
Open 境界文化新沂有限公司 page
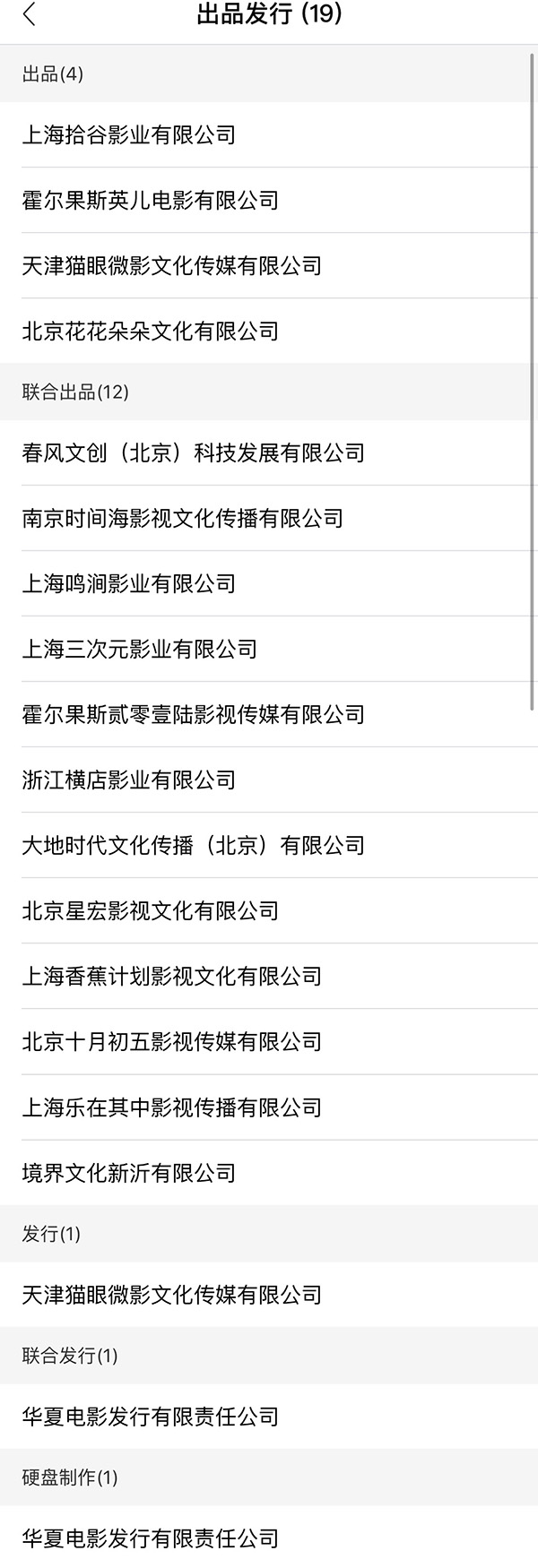[129, 1173]
